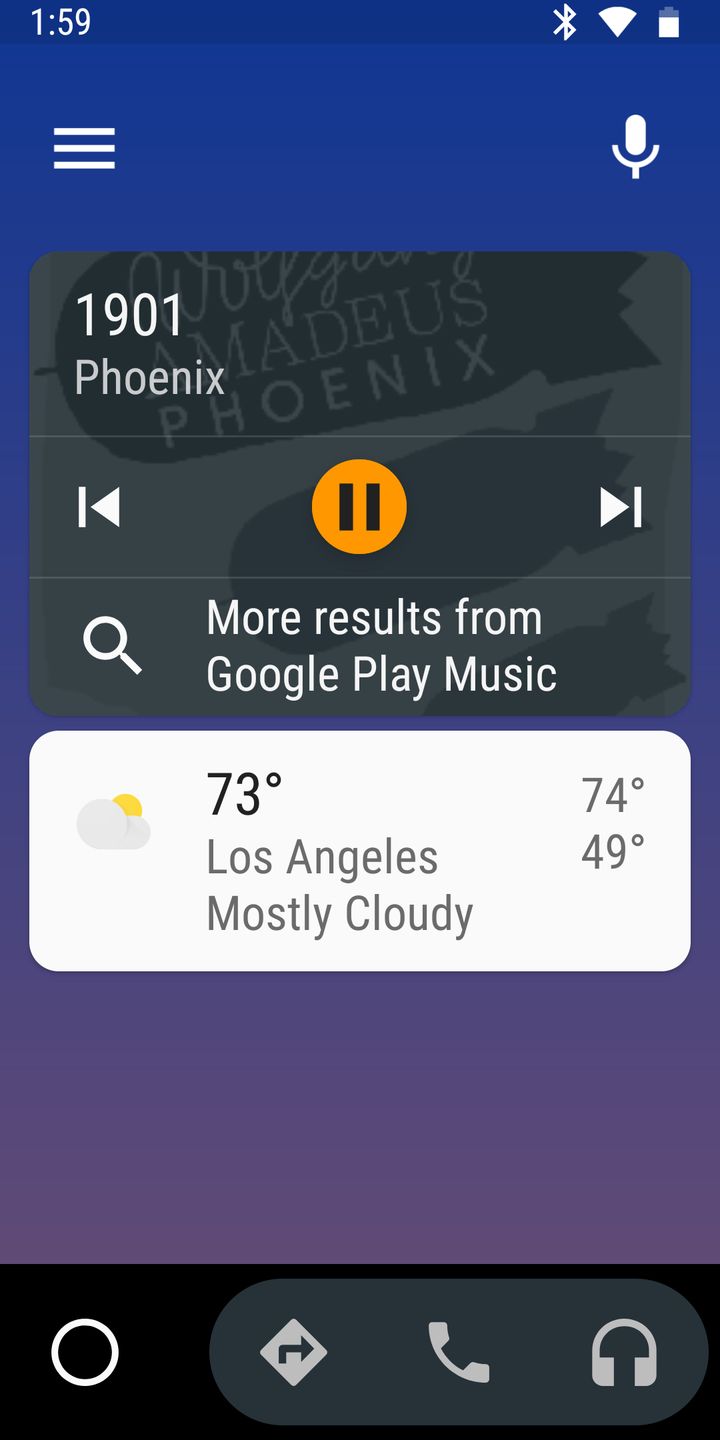This screenshot has height=1440, width=720.
Task: Open media apps via the headphones icon
Action: pos(622,1352)
